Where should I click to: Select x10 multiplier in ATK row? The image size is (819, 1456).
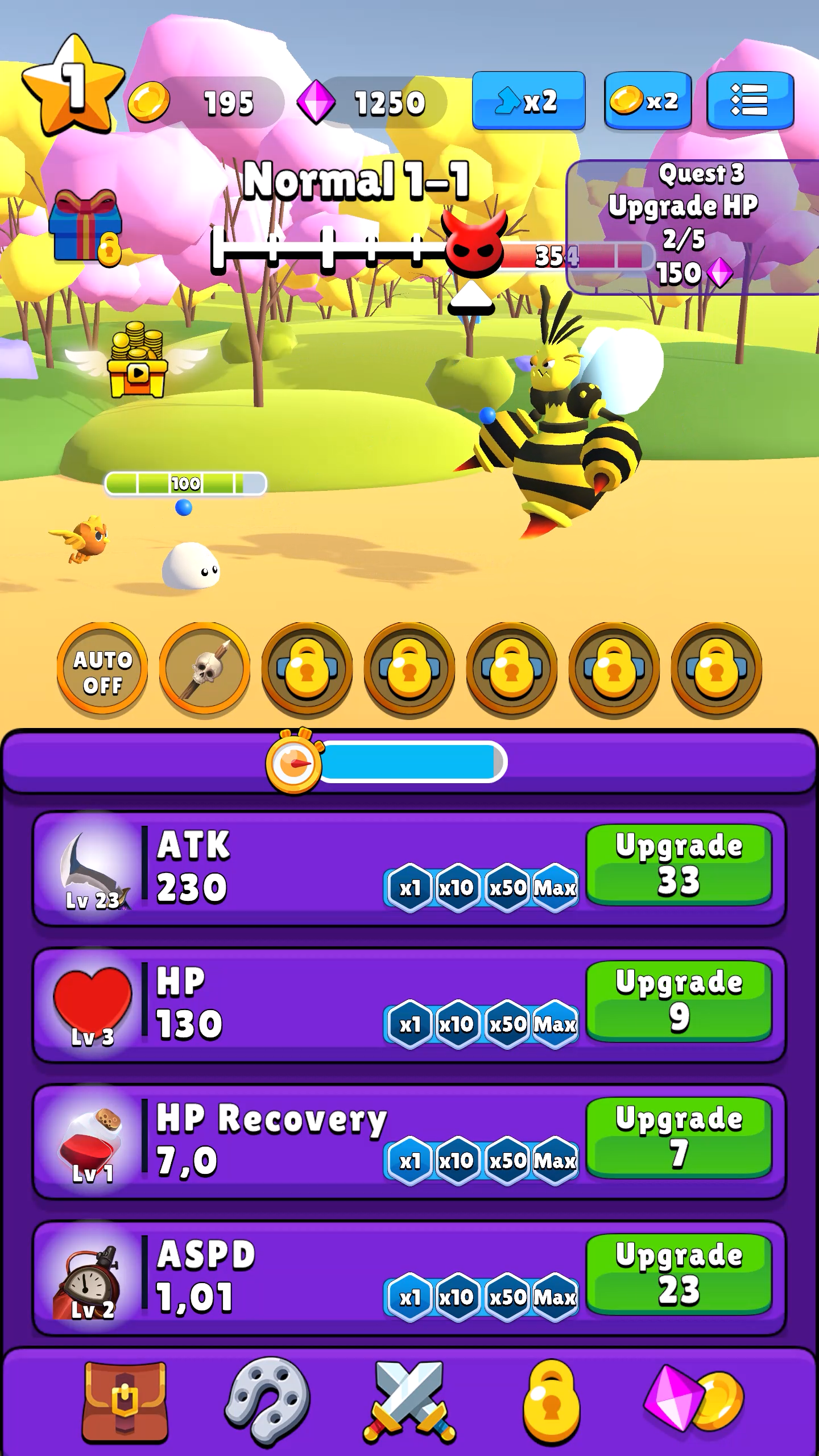click(x=456, y=888)
